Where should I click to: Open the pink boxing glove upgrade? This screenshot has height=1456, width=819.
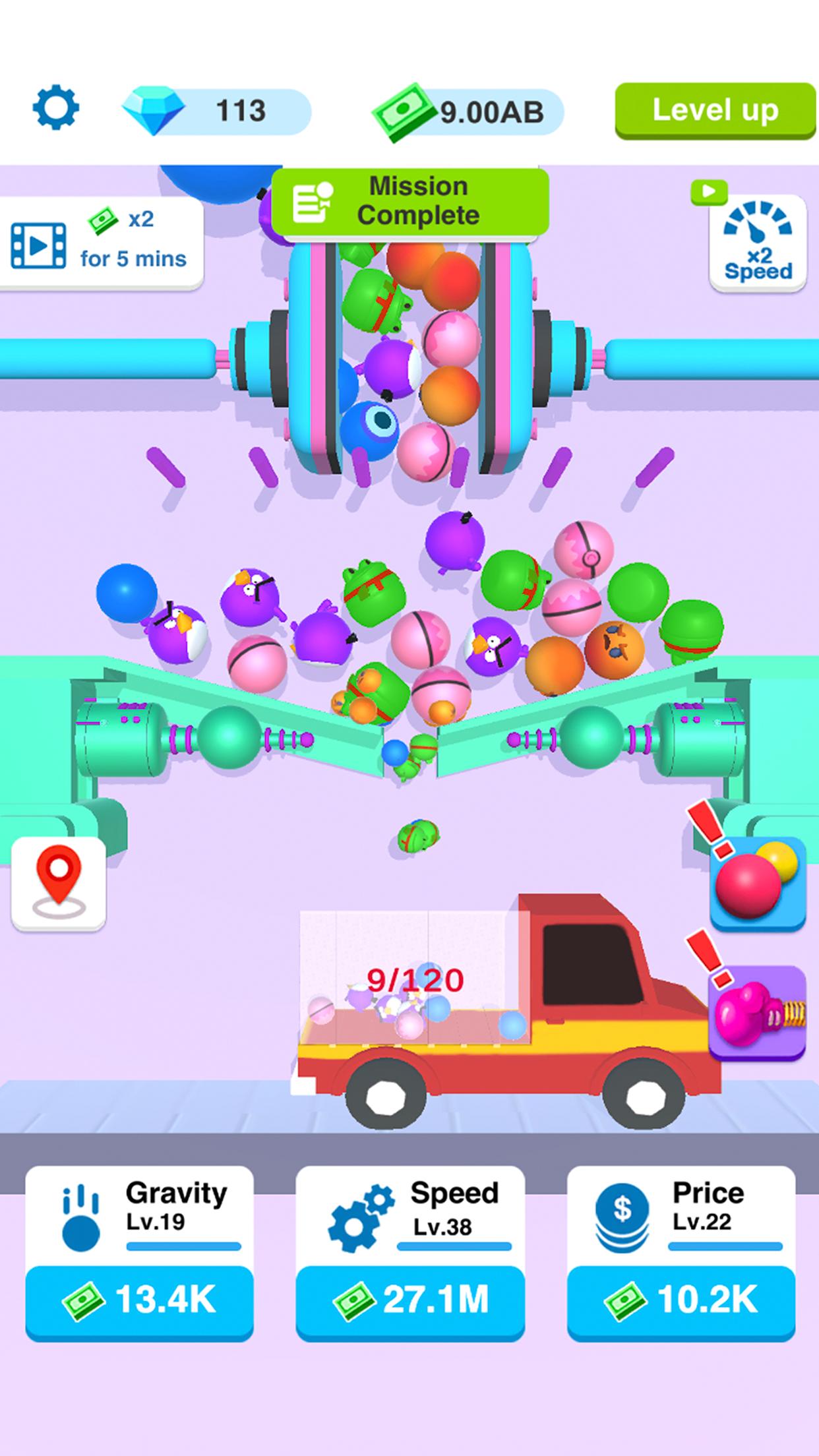coord(757,1012)
